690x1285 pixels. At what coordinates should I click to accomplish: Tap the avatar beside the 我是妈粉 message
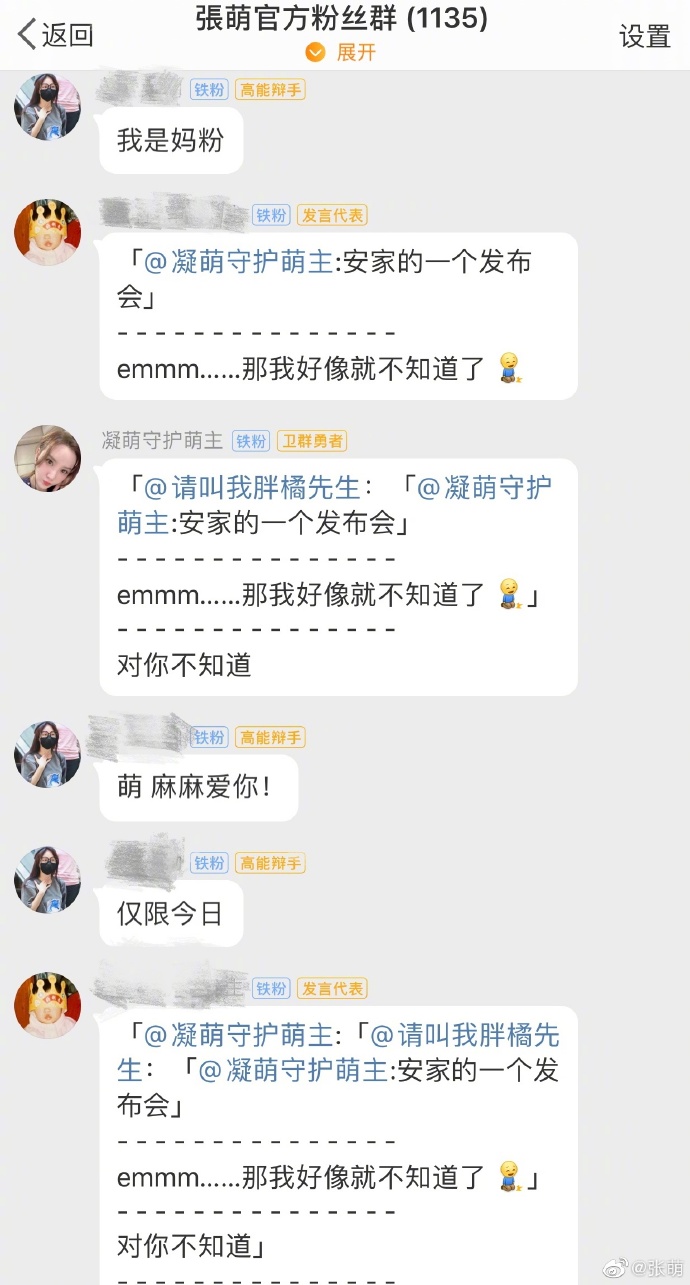47,106
